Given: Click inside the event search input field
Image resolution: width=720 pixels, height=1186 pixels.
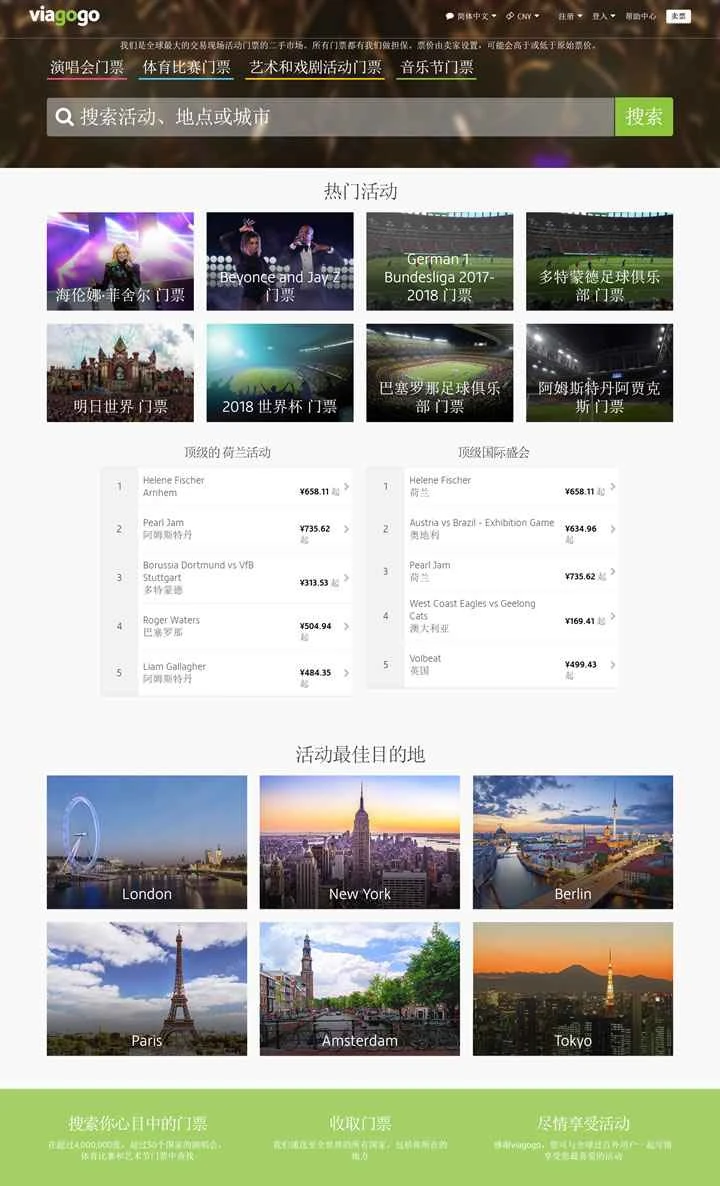Looking at the screenshot, I should coord(300,117).
